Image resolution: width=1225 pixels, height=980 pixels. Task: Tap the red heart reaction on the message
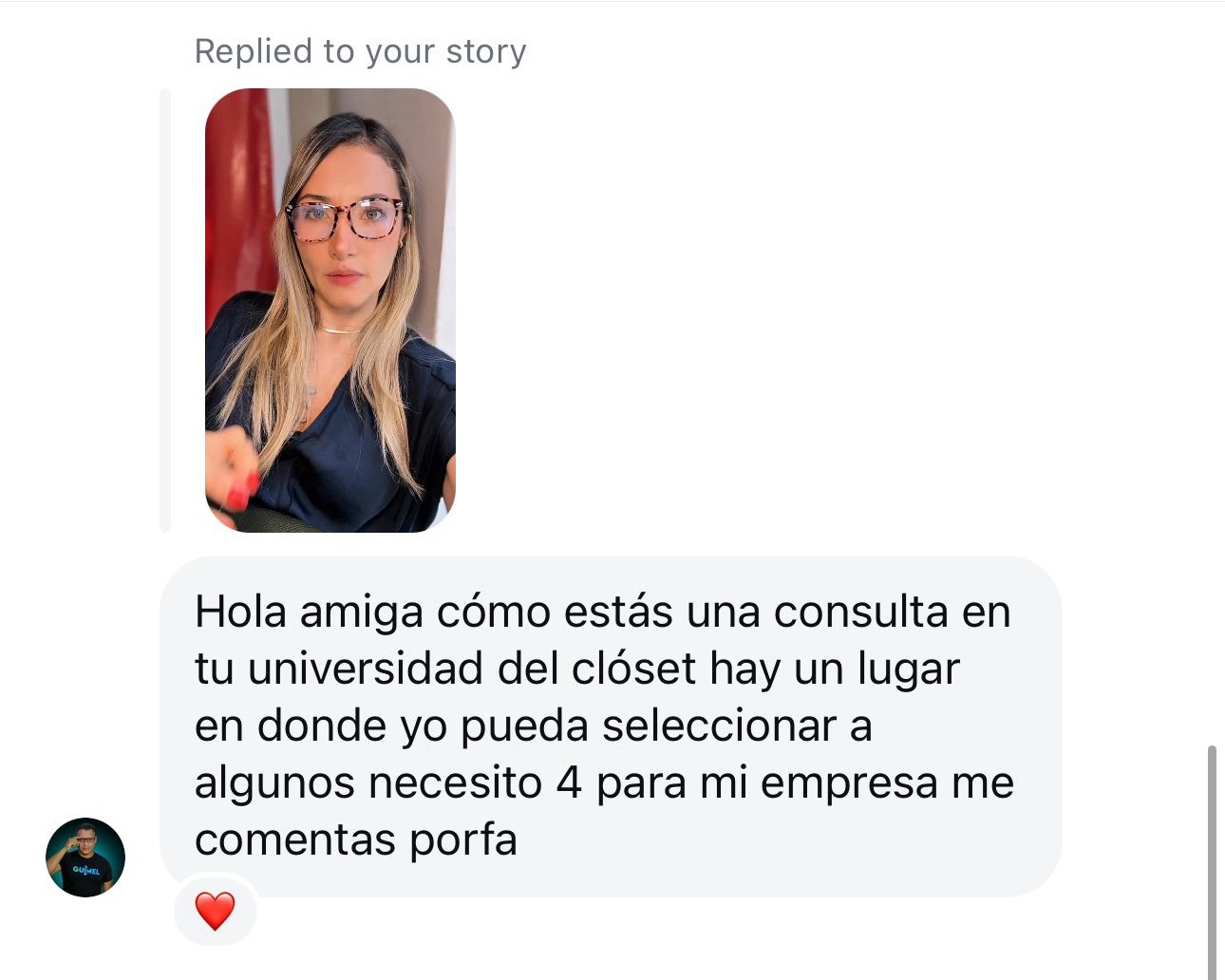tap(215, 911)
